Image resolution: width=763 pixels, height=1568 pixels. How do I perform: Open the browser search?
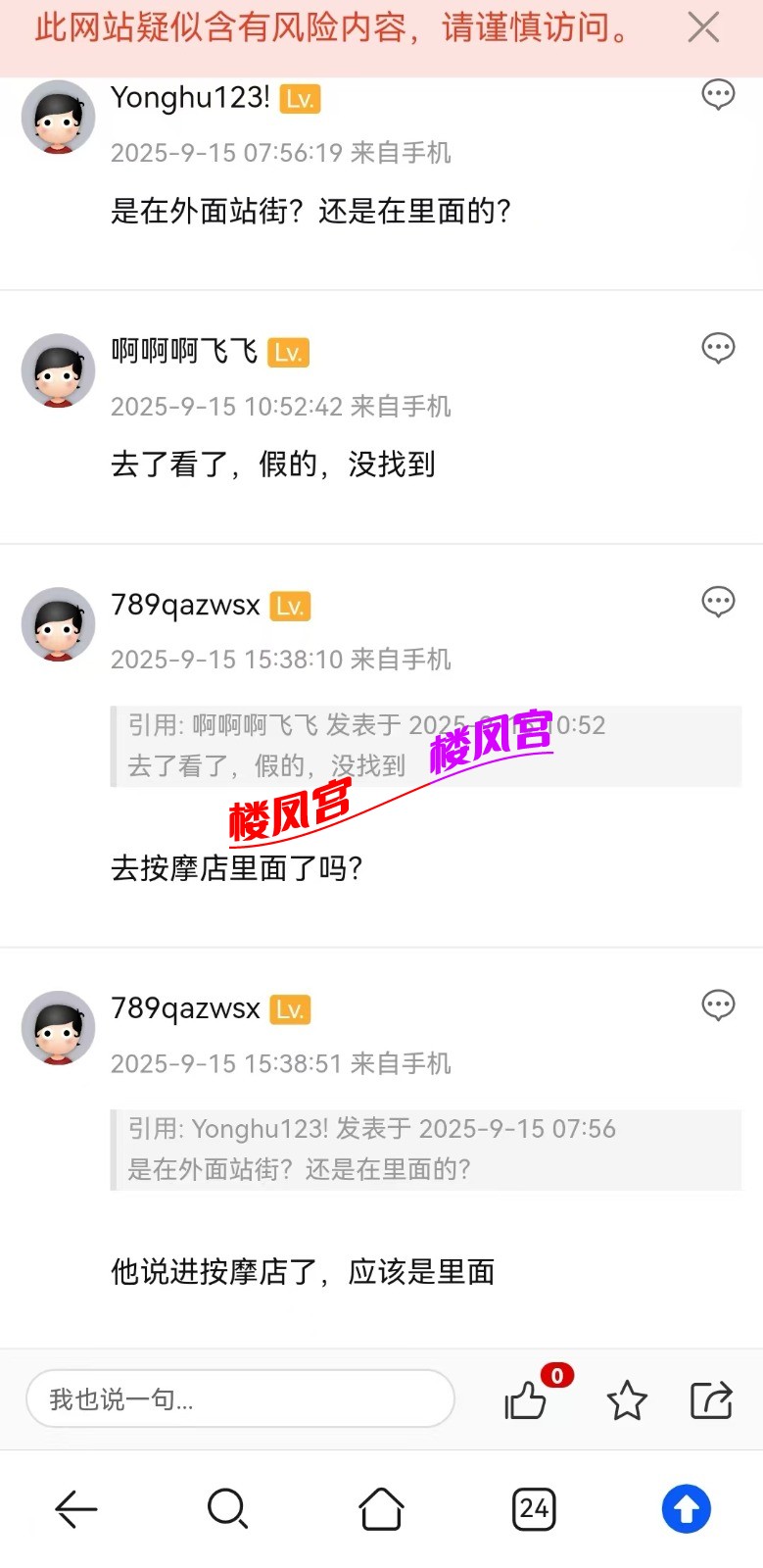point(227,1509)
